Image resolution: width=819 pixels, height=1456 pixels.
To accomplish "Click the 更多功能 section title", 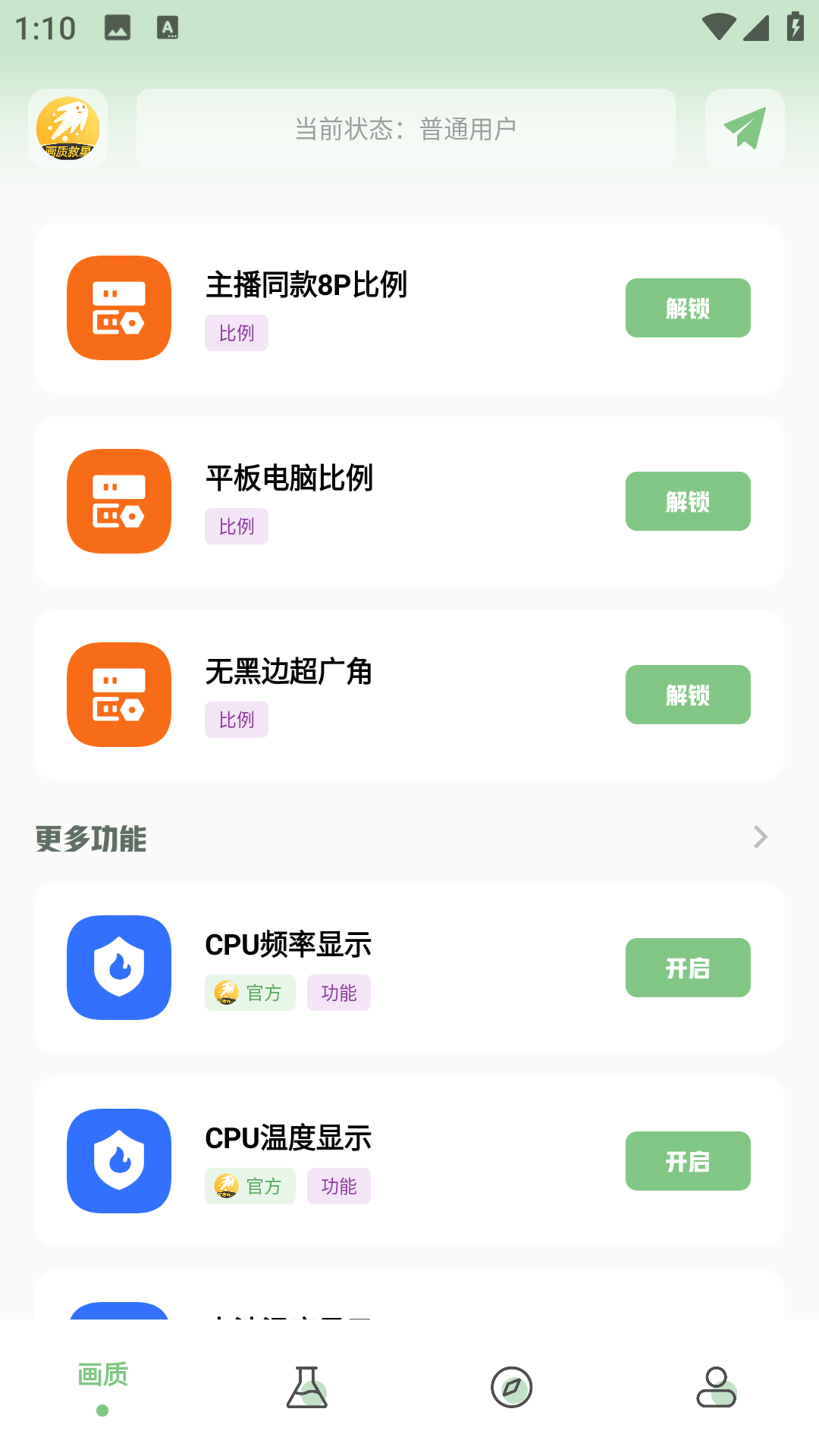I will [x=91, y=838].
